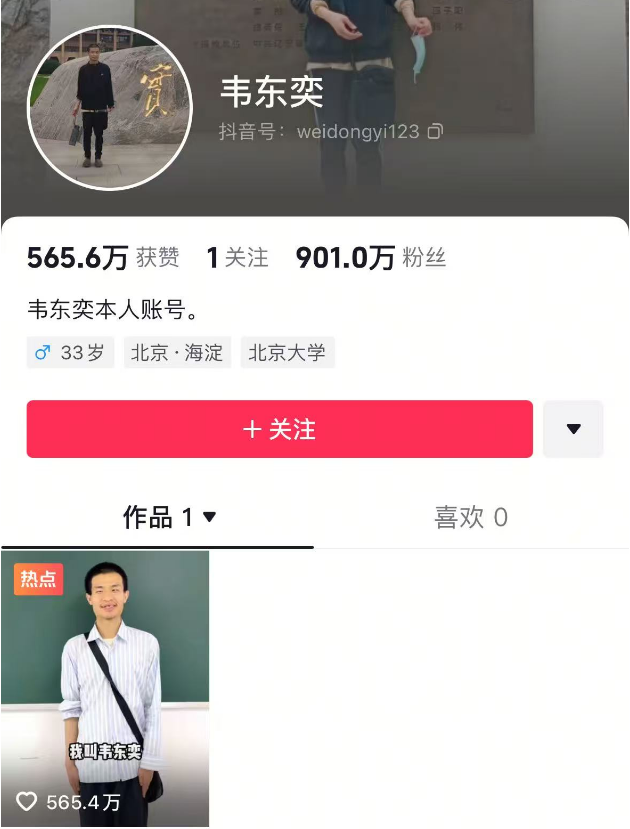Image resolution: width=630 pixels, height=829 pixels.
Task: Play the 我叫韦东奕 video
Action: (105, 688)
